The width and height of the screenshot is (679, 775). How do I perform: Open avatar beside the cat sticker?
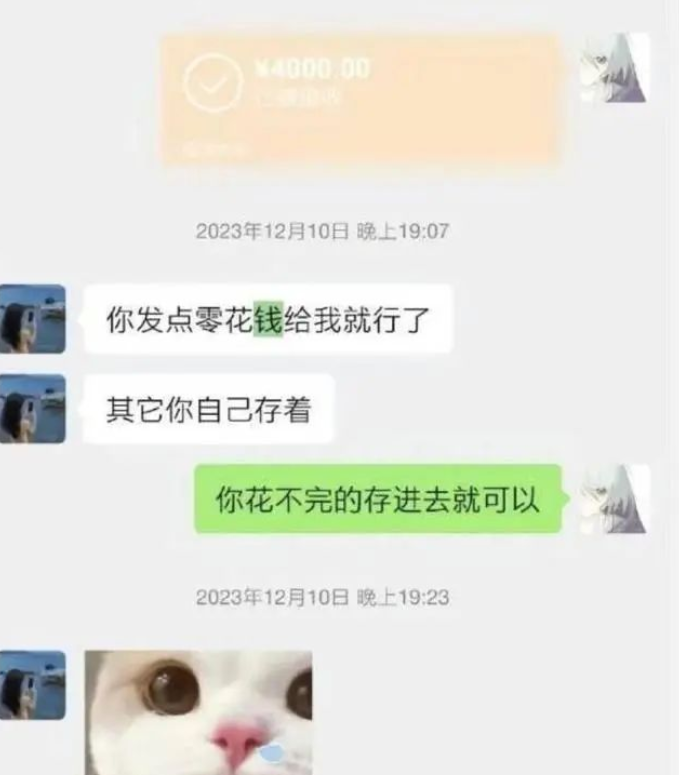tap(33, 686)
